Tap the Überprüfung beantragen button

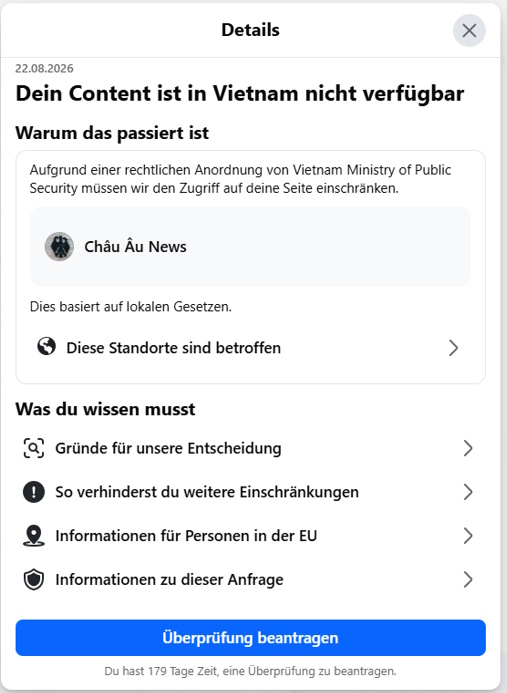pos(250,638)
